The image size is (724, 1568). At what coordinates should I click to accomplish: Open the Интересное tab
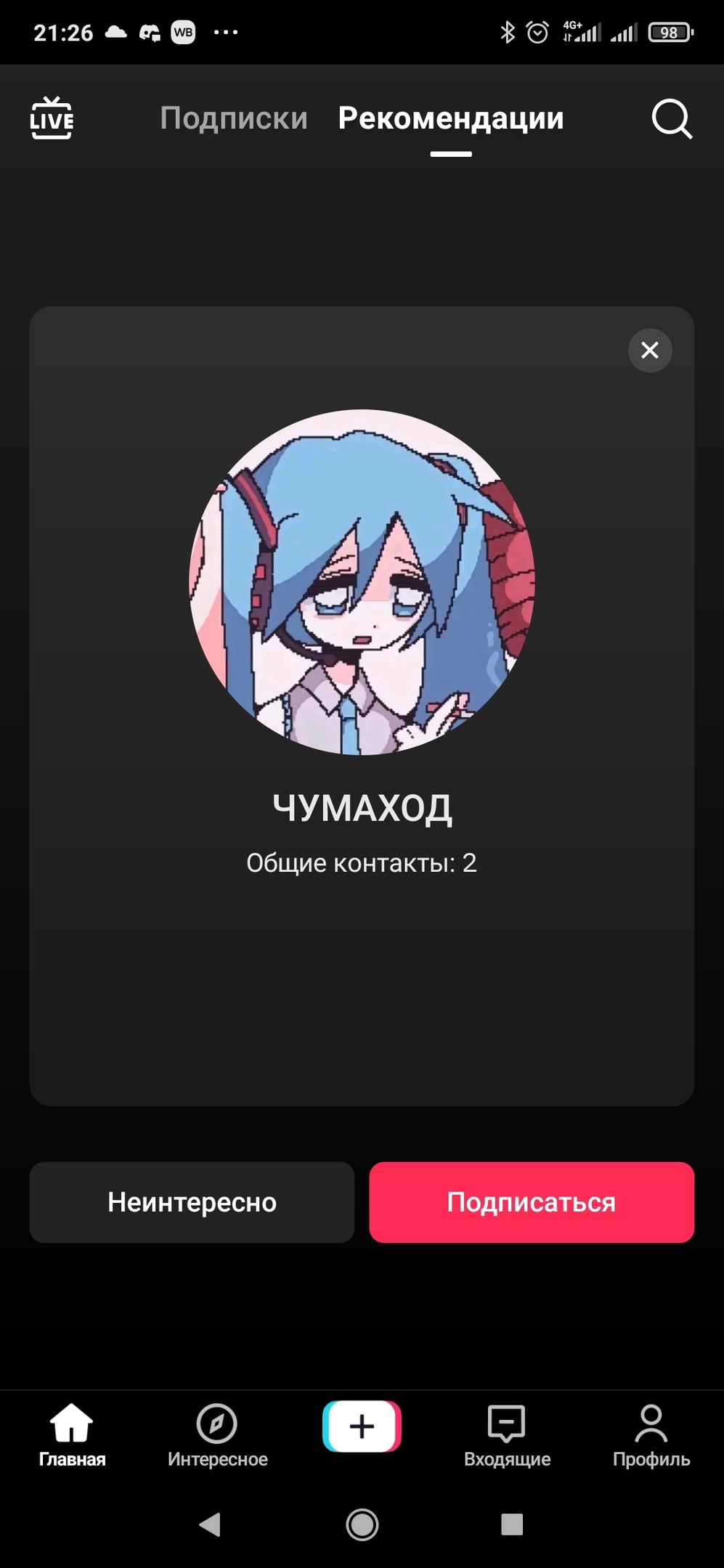(x=217, y=1436)
